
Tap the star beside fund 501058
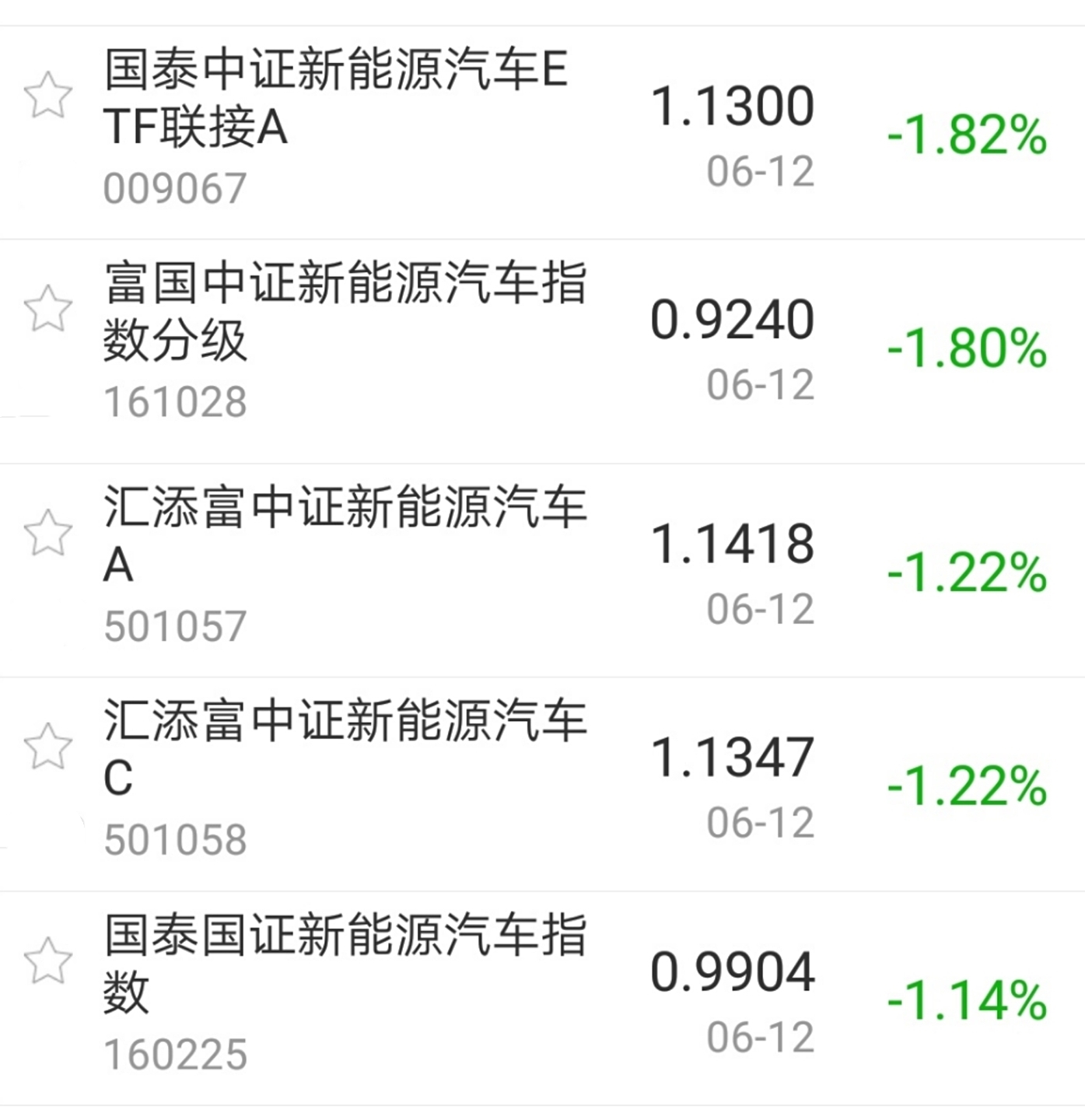coord(48,746)
